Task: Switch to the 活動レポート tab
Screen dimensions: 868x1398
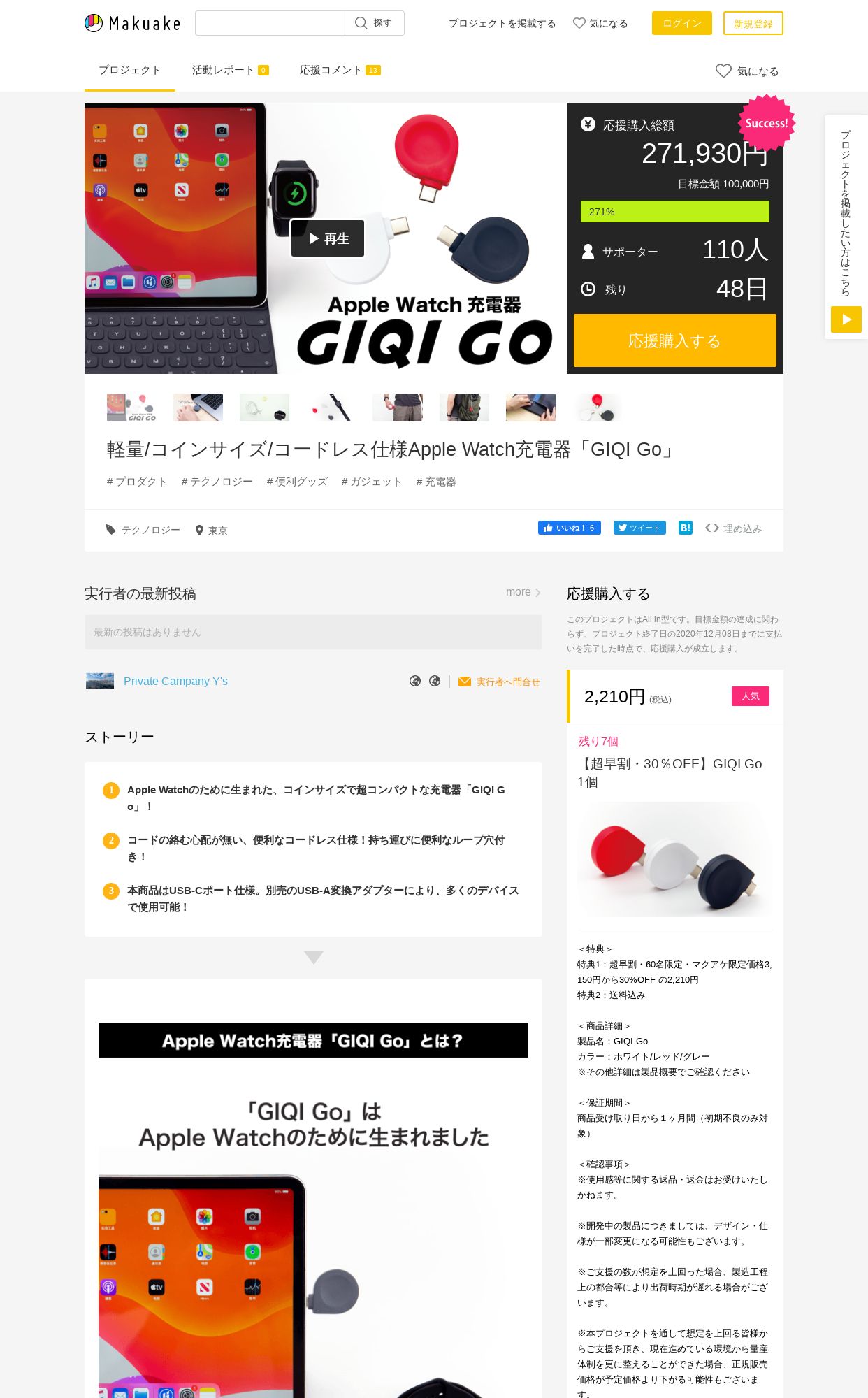Action: coord(230,70)
